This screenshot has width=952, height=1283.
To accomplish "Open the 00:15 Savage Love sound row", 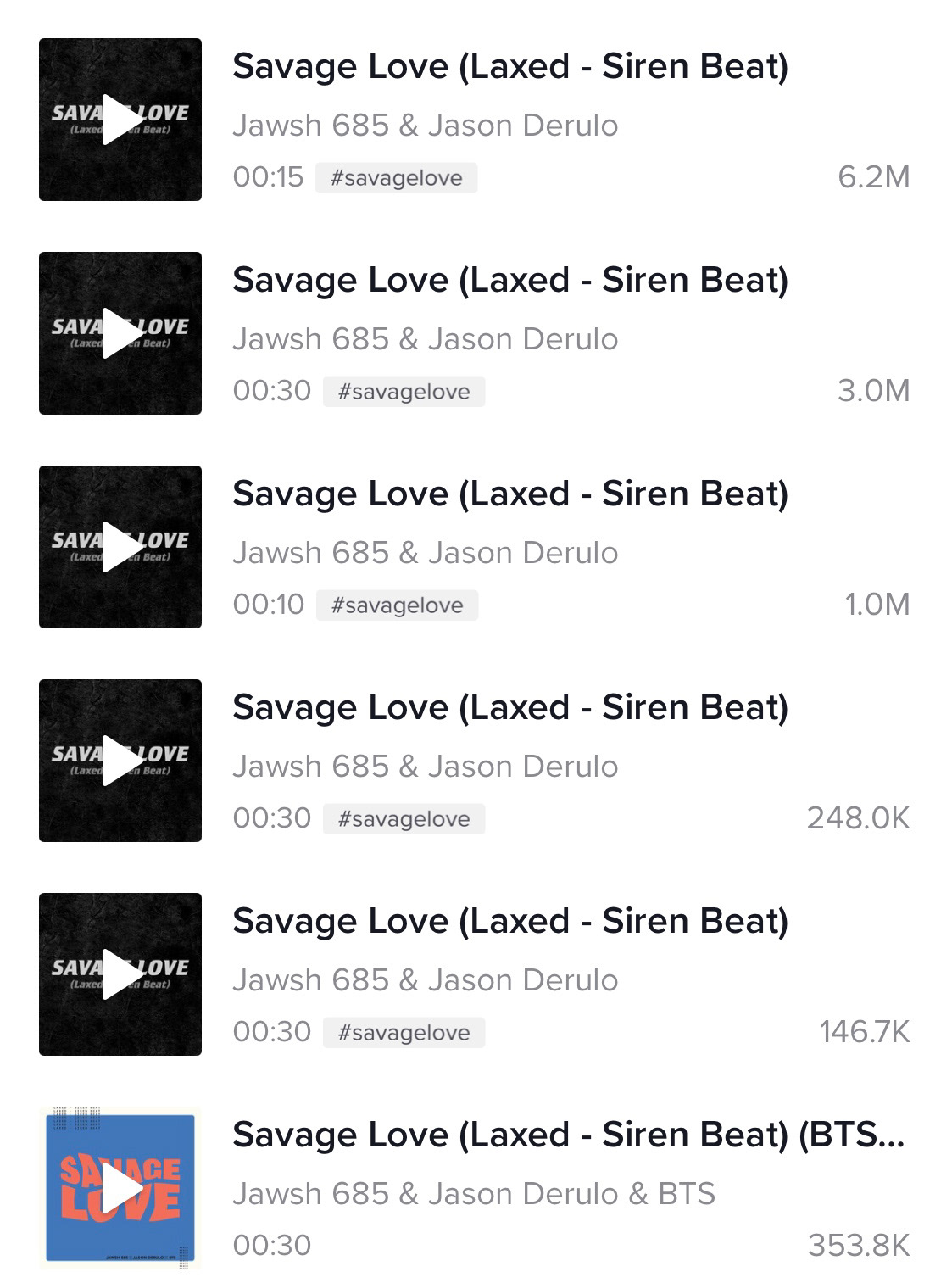I will [x=509, y=67].
